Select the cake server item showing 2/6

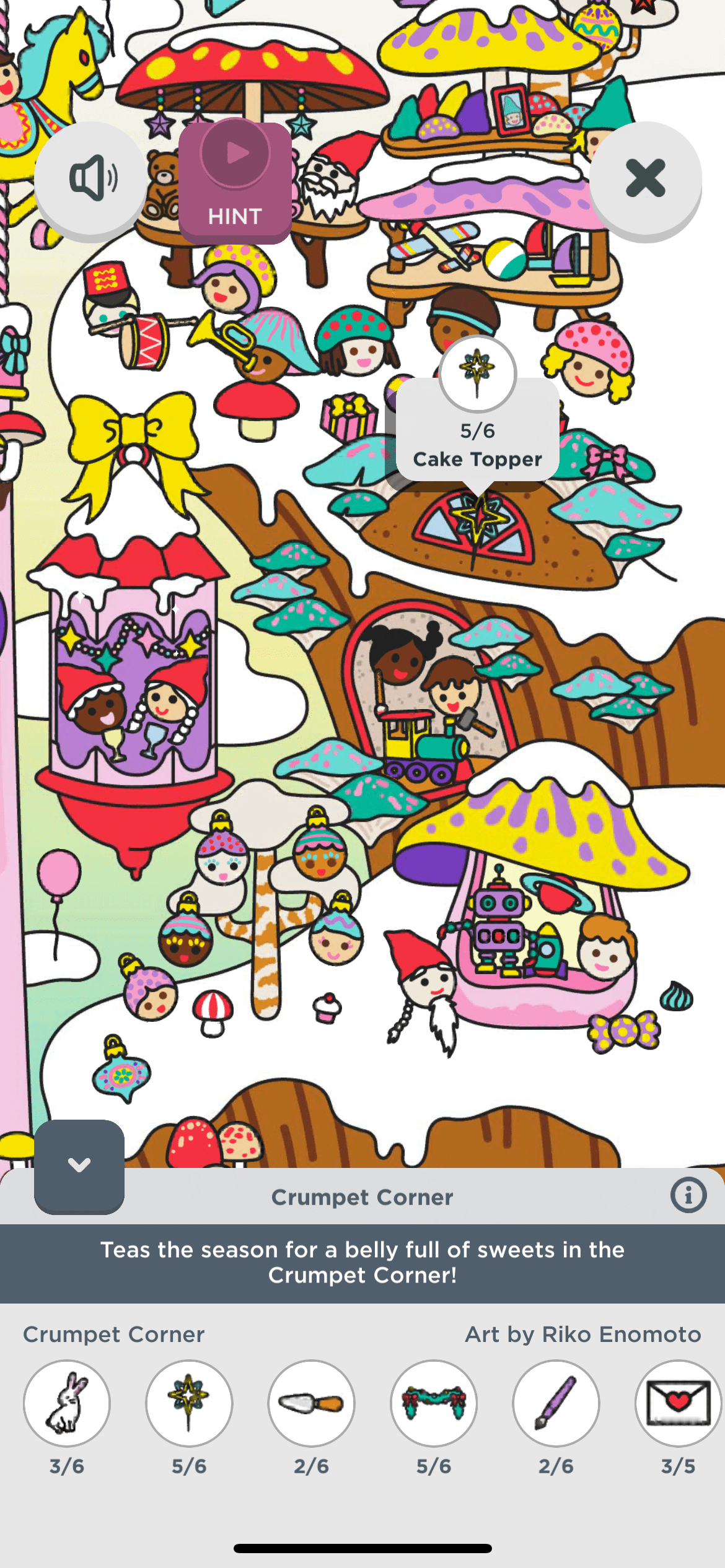coord(311,1403)
